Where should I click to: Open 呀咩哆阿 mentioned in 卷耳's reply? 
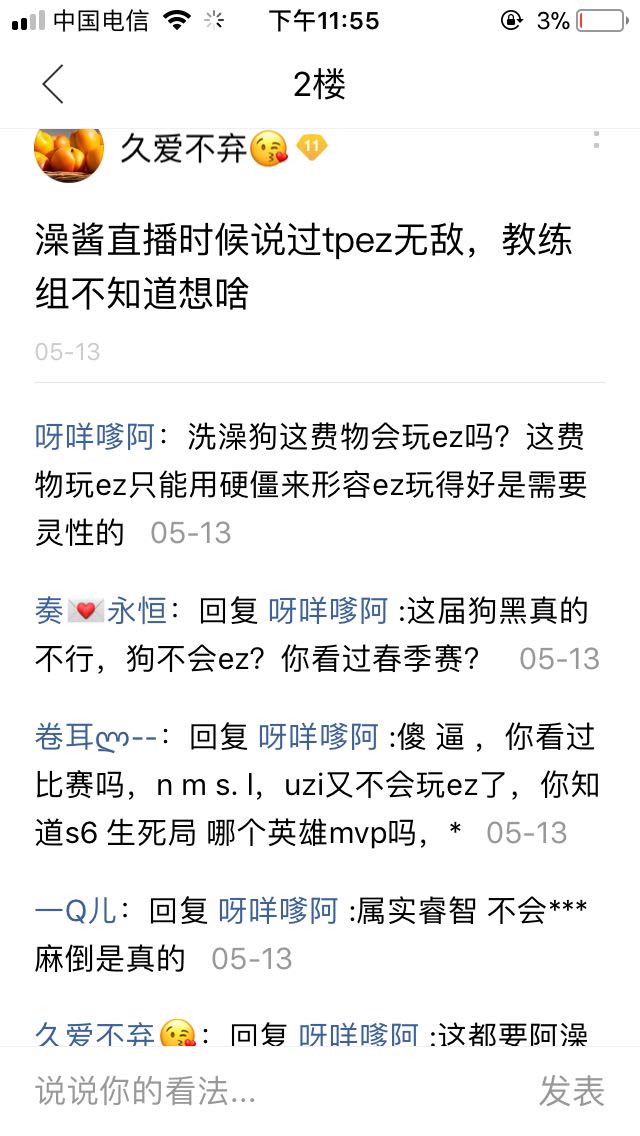tap(318, 737)
